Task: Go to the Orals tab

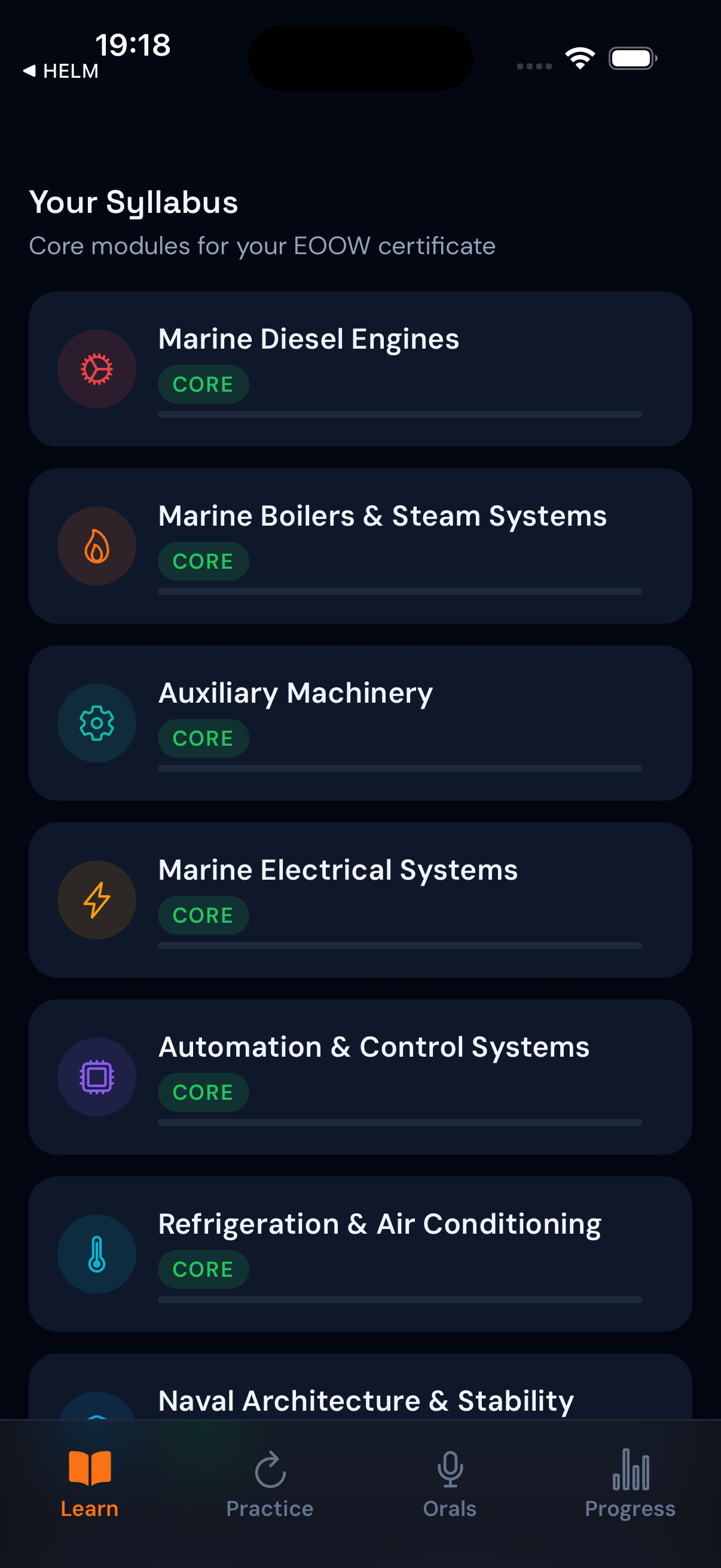Action: (450, 1484)
